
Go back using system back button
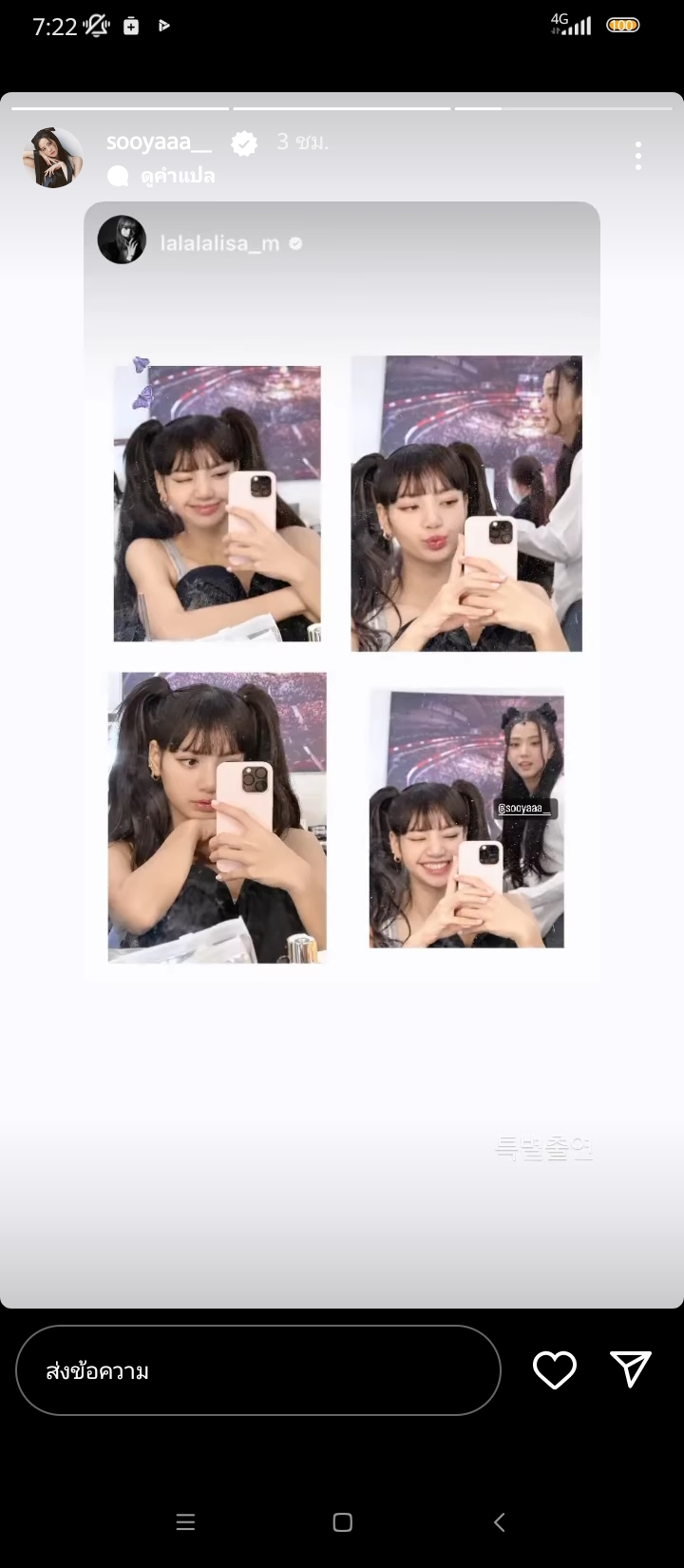[x=500, y=1521]
